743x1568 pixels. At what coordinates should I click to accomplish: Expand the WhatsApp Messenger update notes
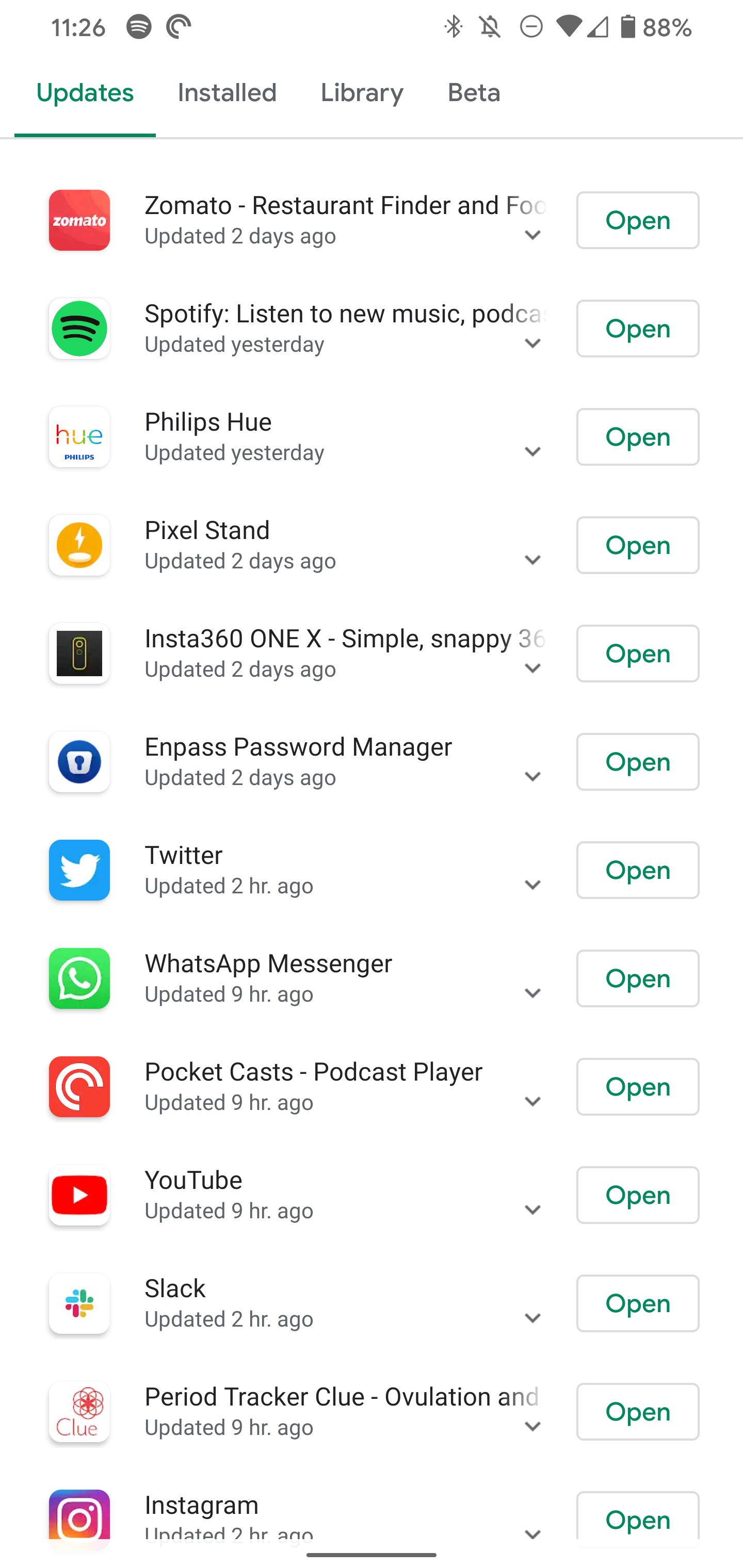tap(532, 993)
